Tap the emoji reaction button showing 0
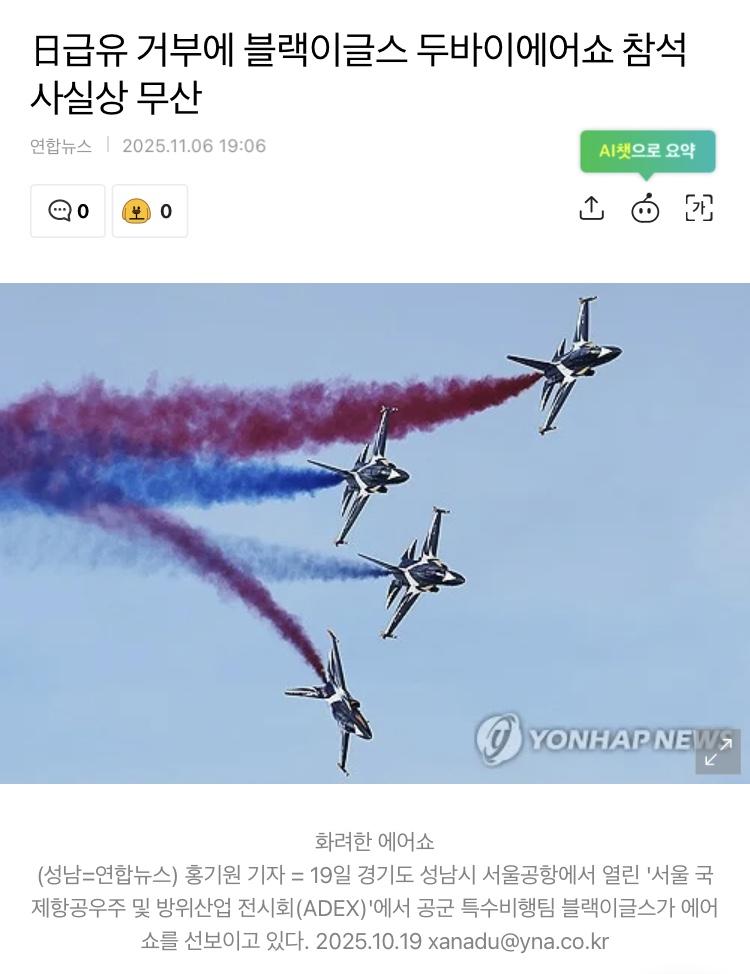This screenshot has width=750, height=974. coord(149,211)
